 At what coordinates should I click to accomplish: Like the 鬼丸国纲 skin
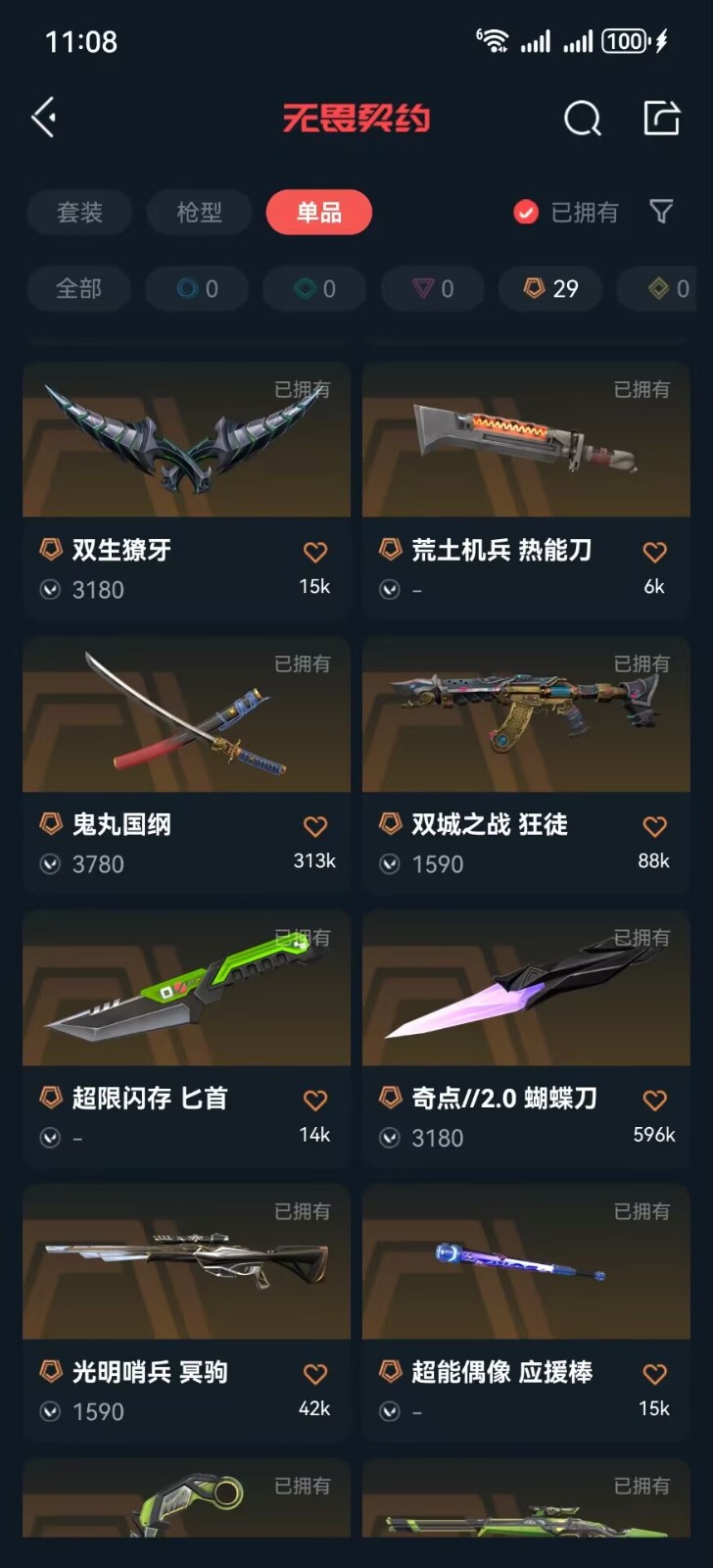314,826
